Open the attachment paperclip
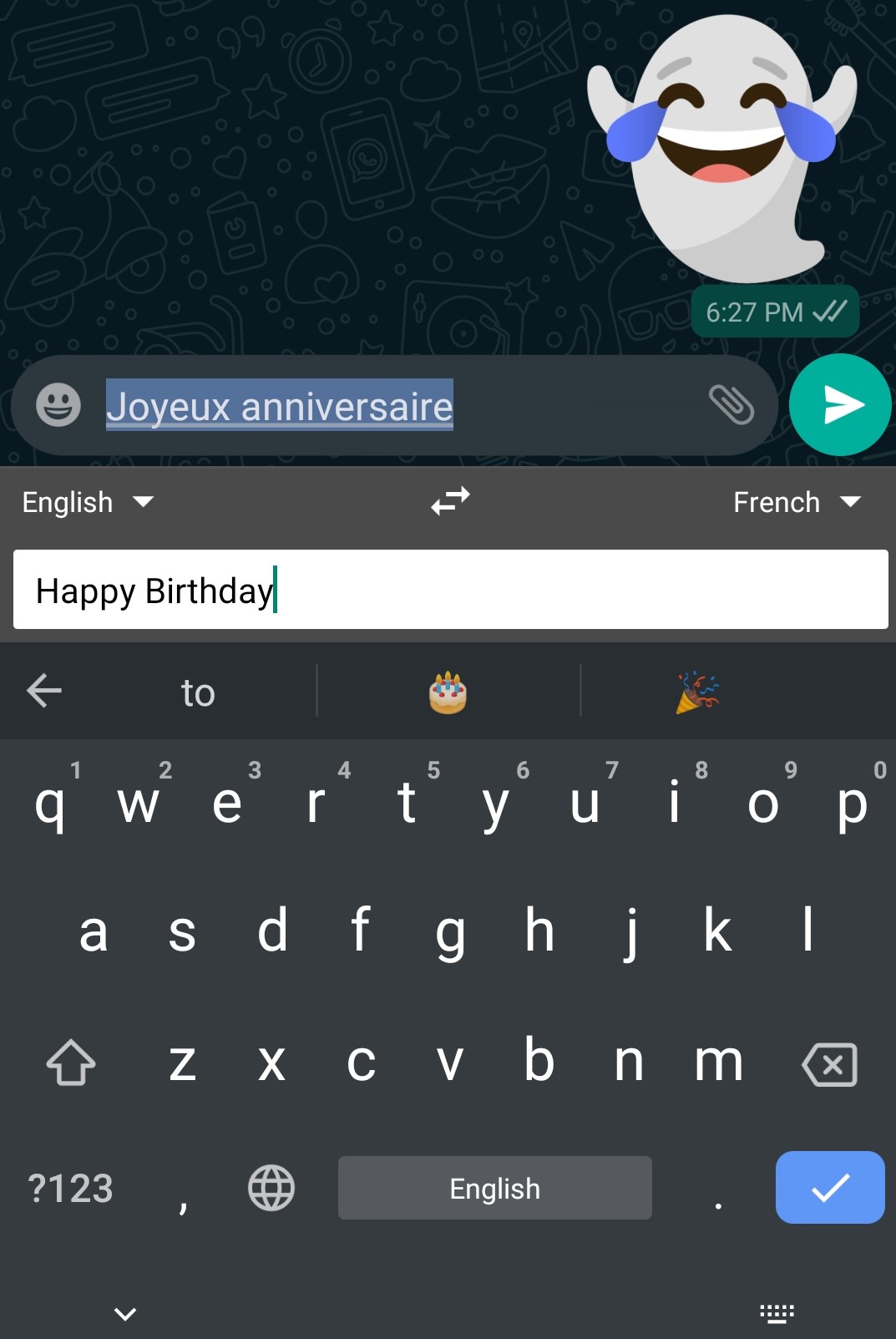 [731, 405]
